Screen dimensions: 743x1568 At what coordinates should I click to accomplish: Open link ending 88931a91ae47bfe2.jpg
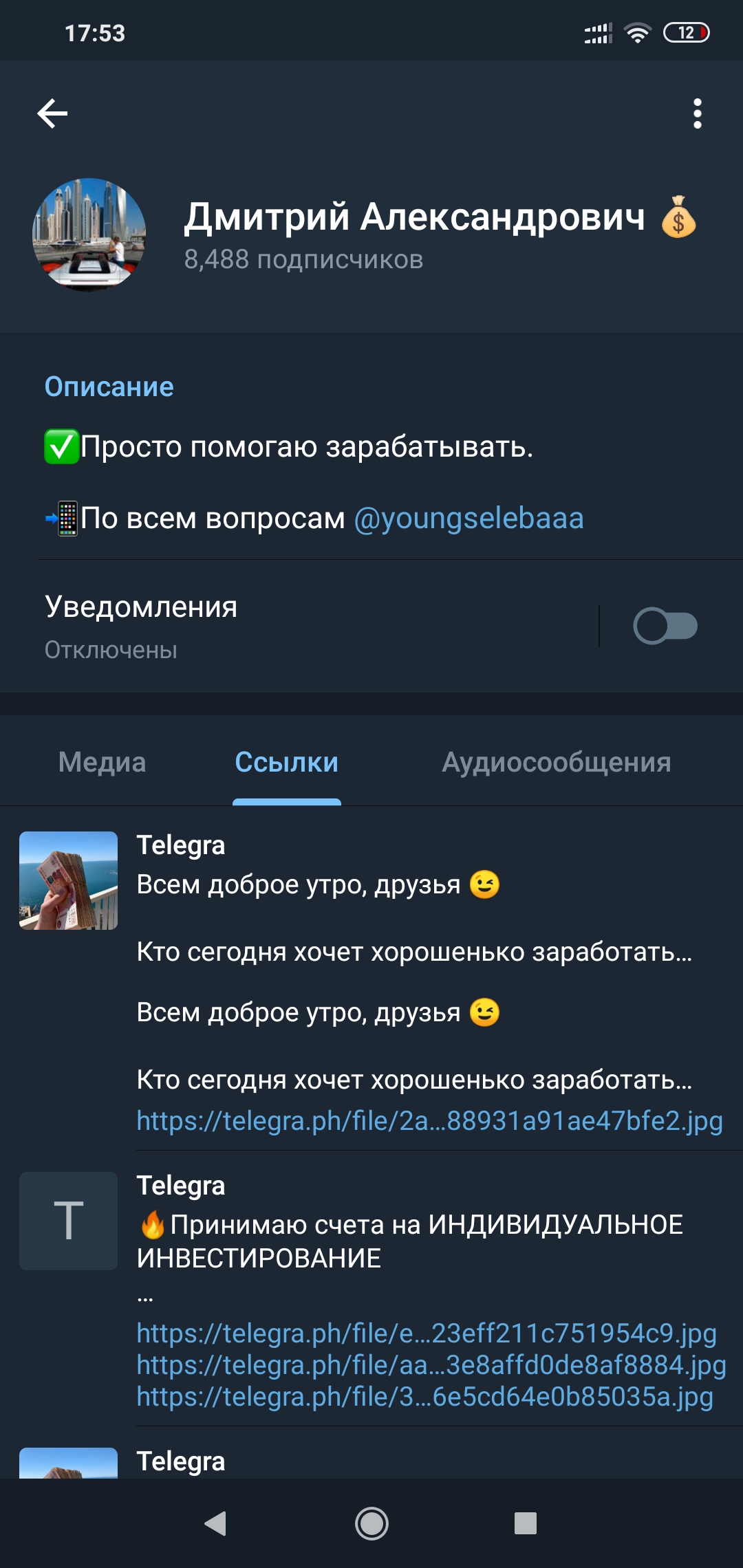(430, 1120)
